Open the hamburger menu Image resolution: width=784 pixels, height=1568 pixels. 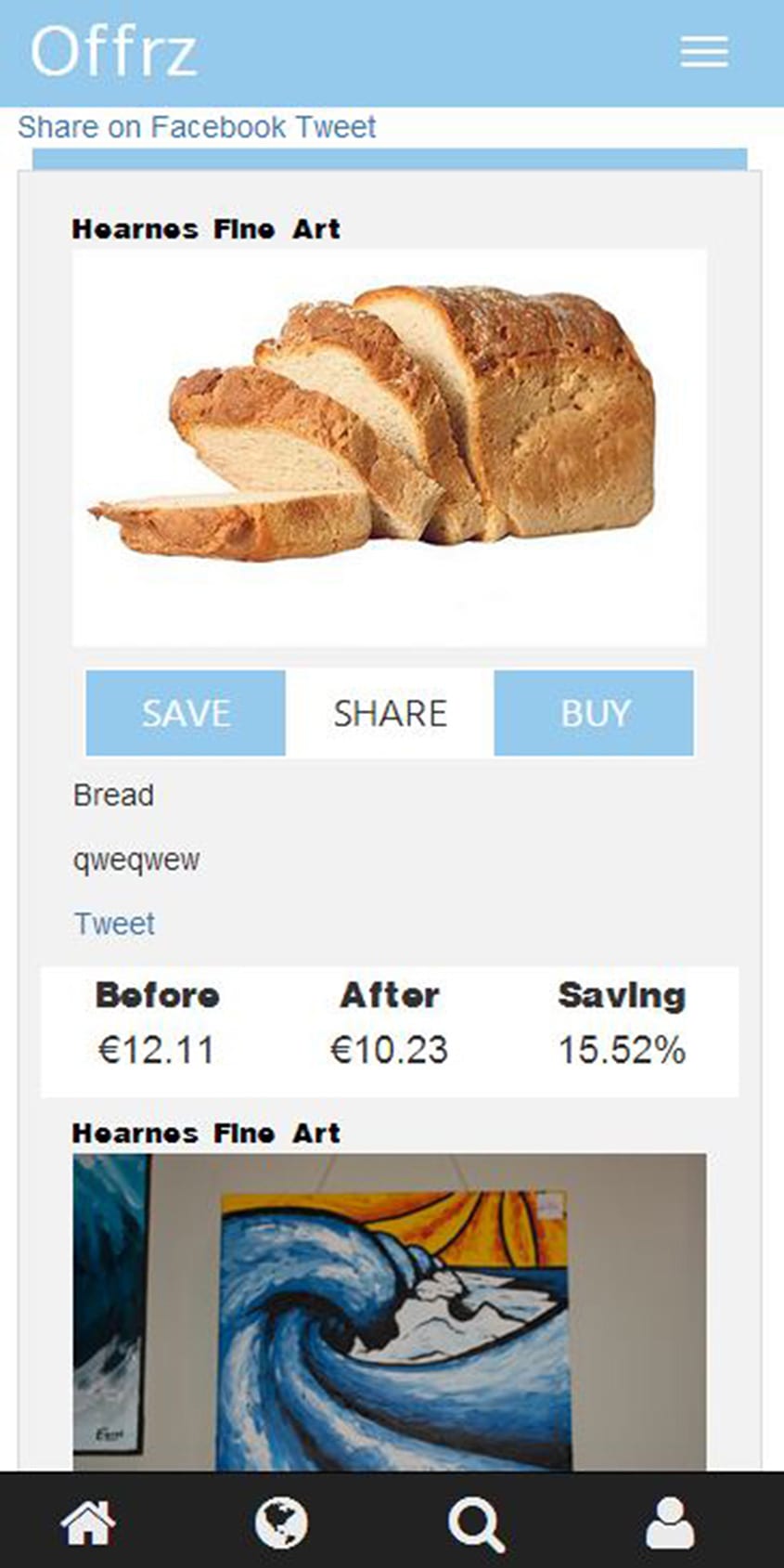[x=703, y=52]
